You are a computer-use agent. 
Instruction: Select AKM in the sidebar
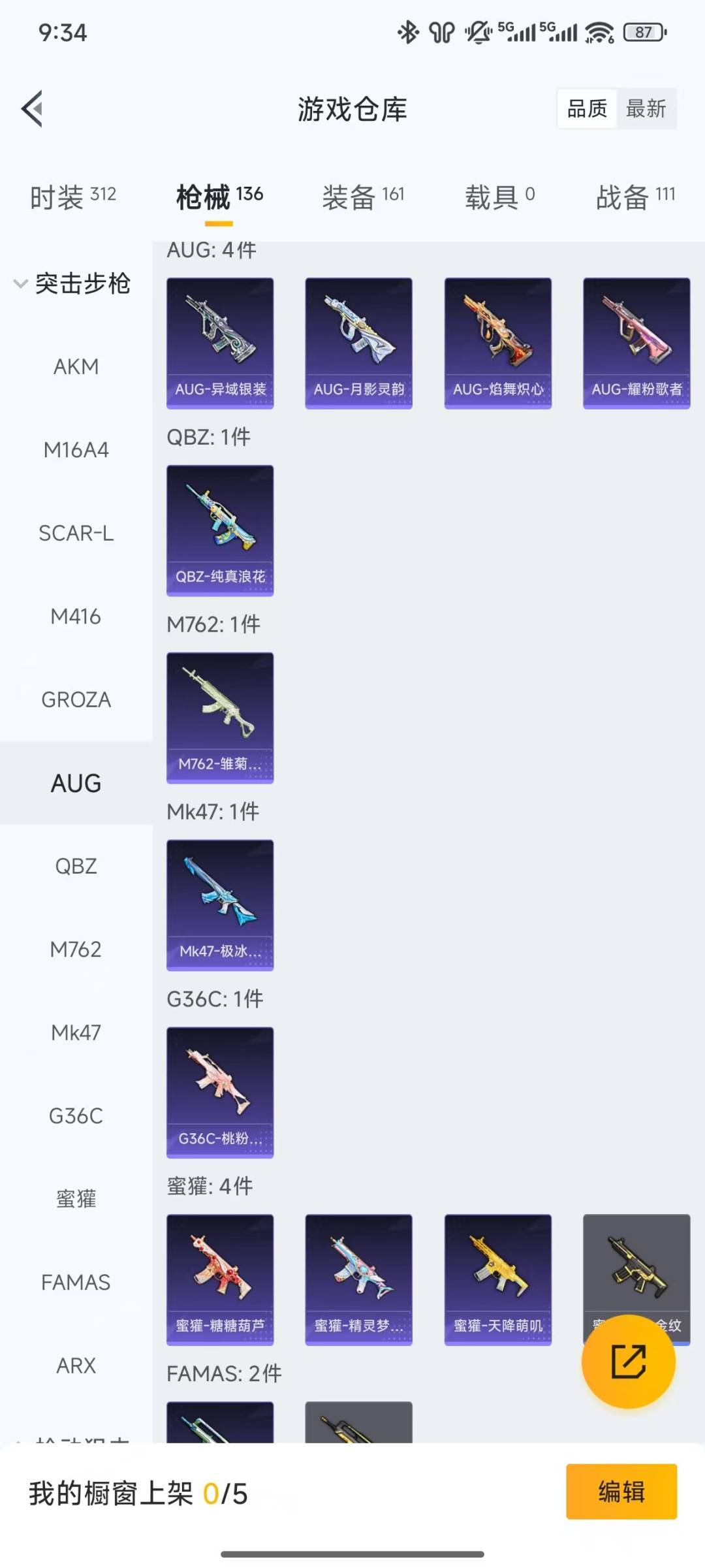pos(76,366)
